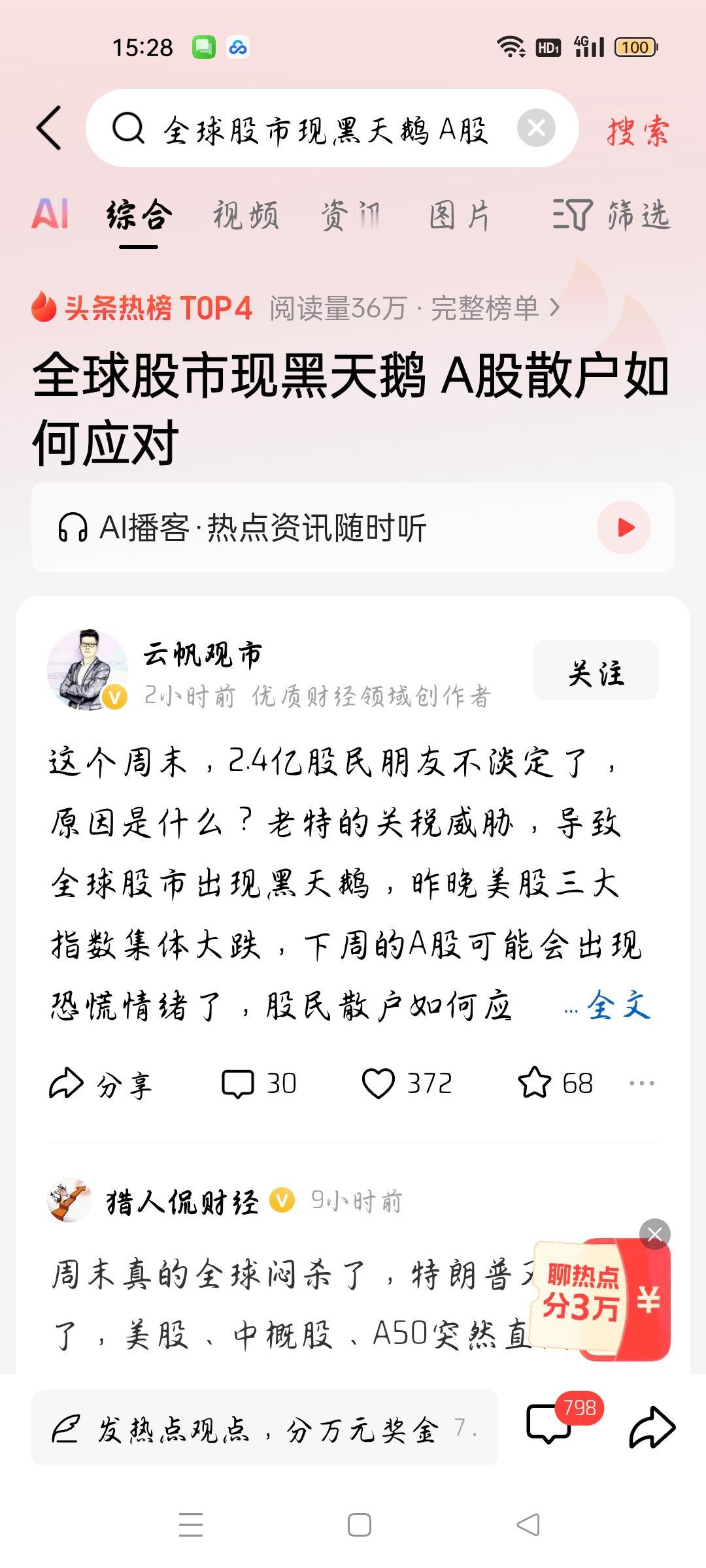Dismiss the 聊热点分3万 red packet banner
The height and width of the screenshot is (1568, 706).
(x=654, y=1234)
